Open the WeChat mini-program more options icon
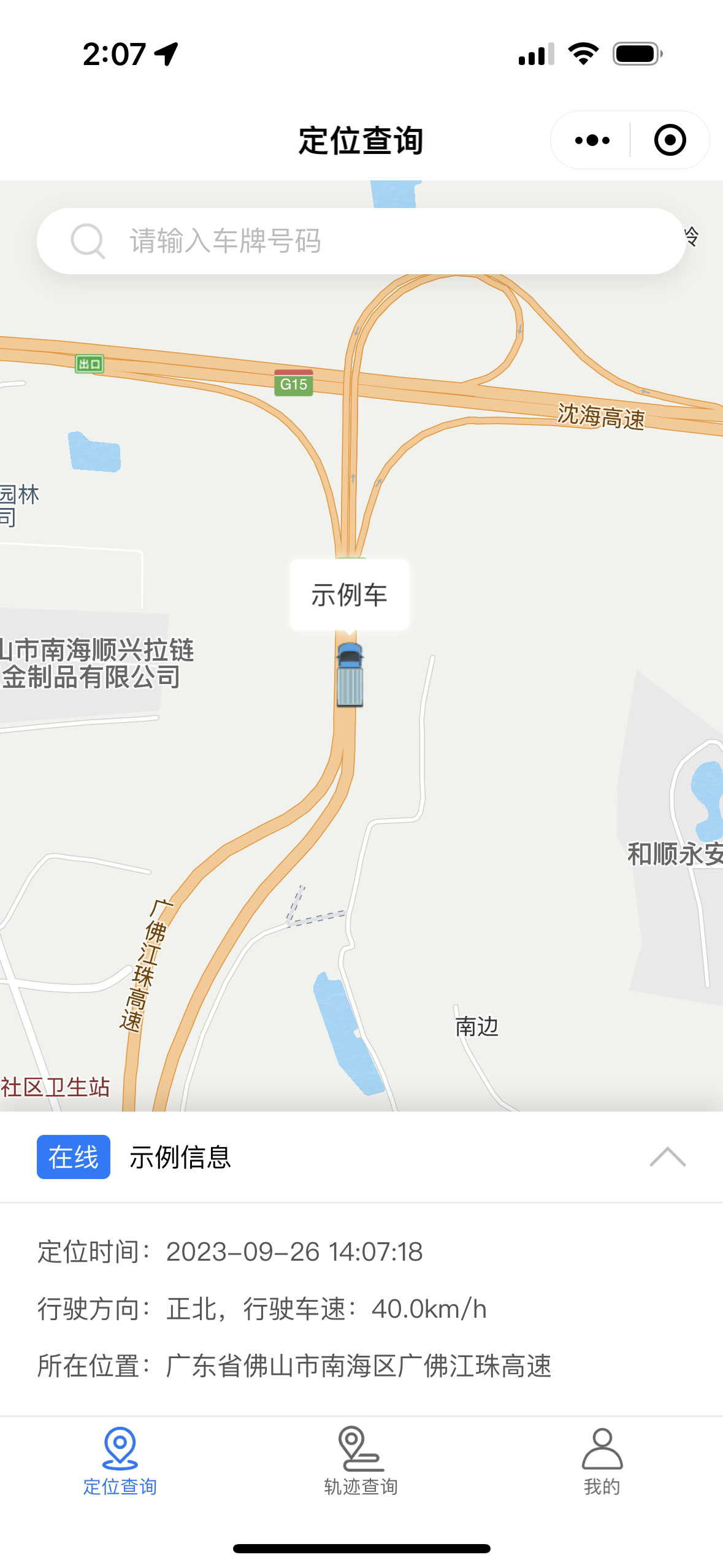 pos(591,140)
